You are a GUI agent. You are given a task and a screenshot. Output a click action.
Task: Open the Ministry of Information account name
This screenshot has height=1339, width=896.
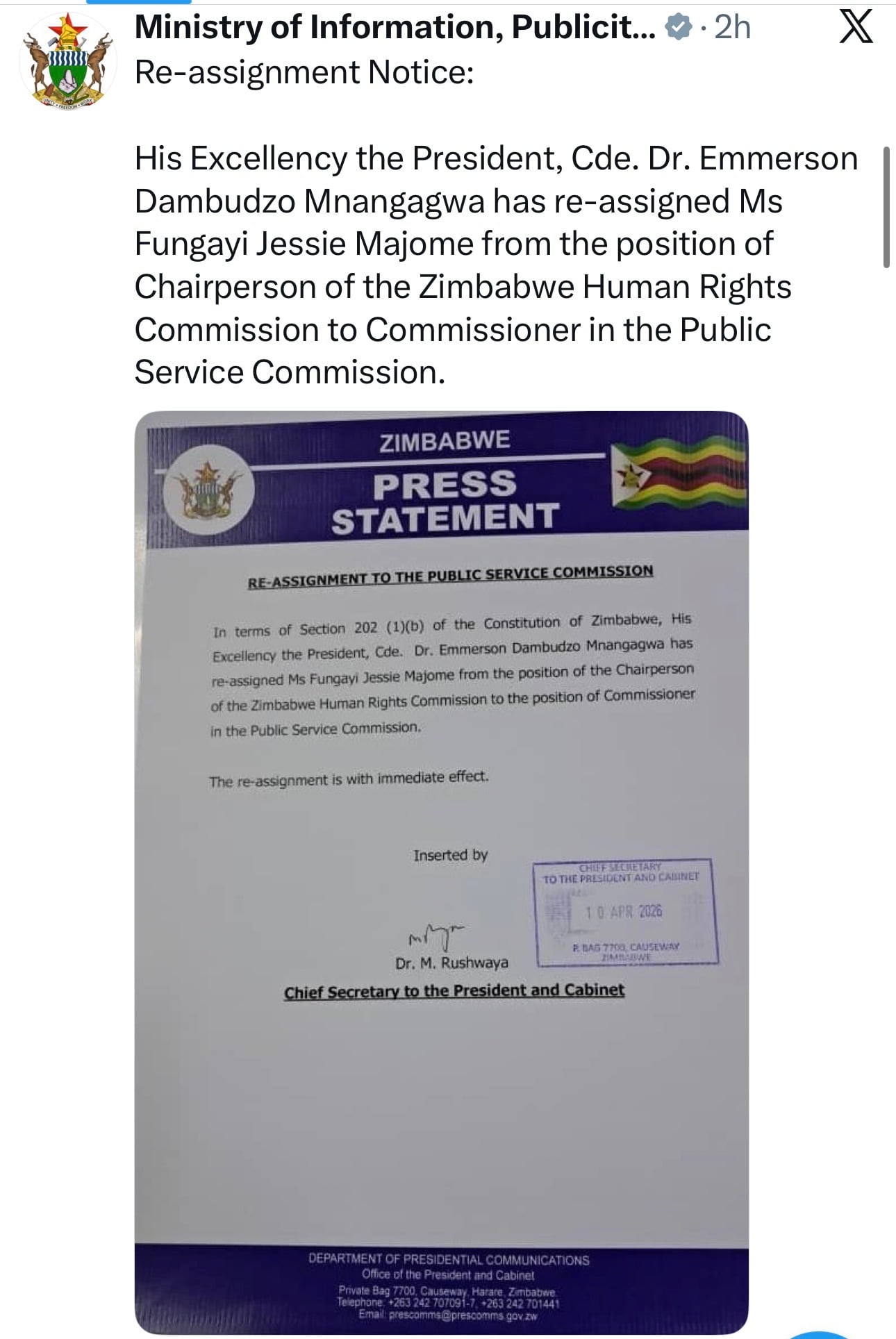[395, 27]
